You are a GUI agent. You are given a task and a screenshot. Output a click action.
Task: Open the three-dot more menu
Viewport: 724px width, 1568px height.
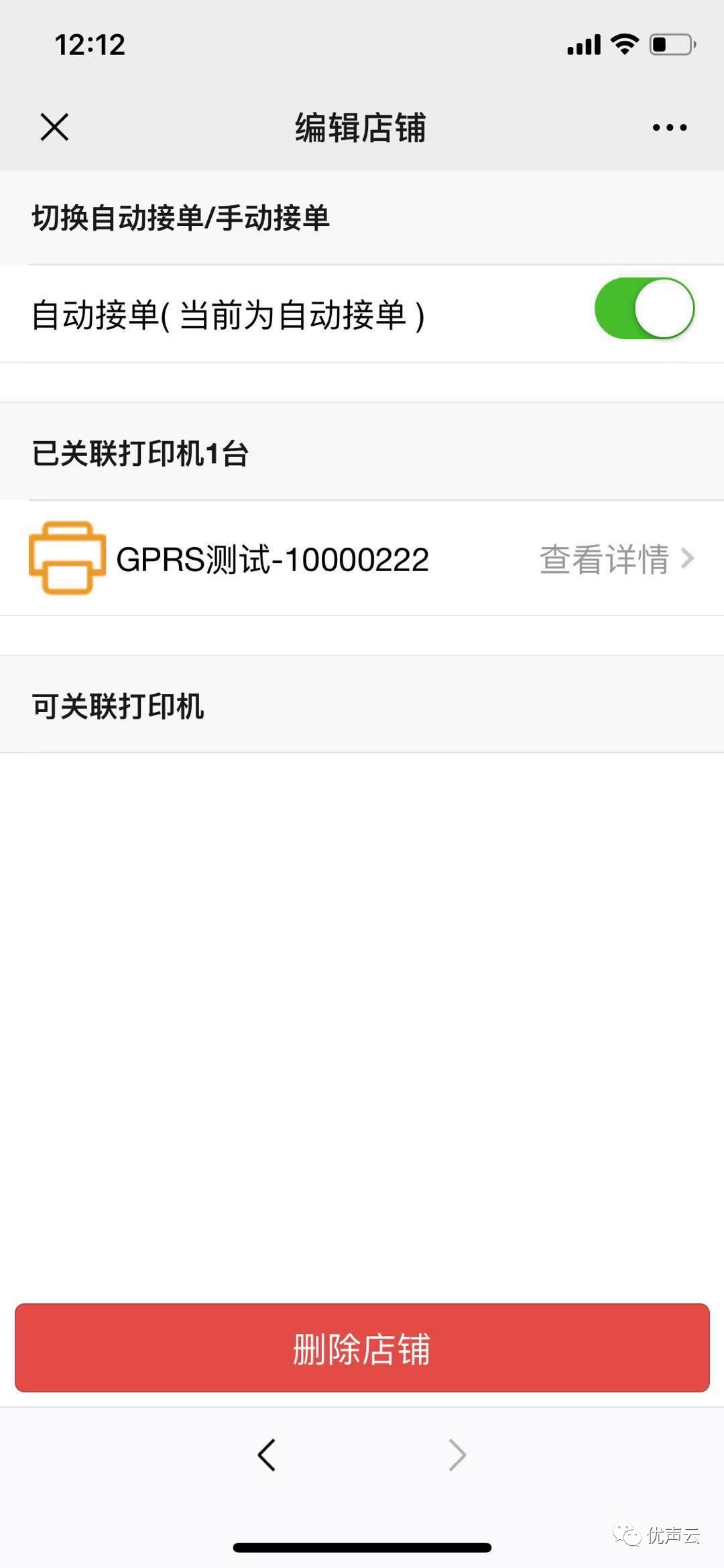pyautogui.click(x=670, y=127)
